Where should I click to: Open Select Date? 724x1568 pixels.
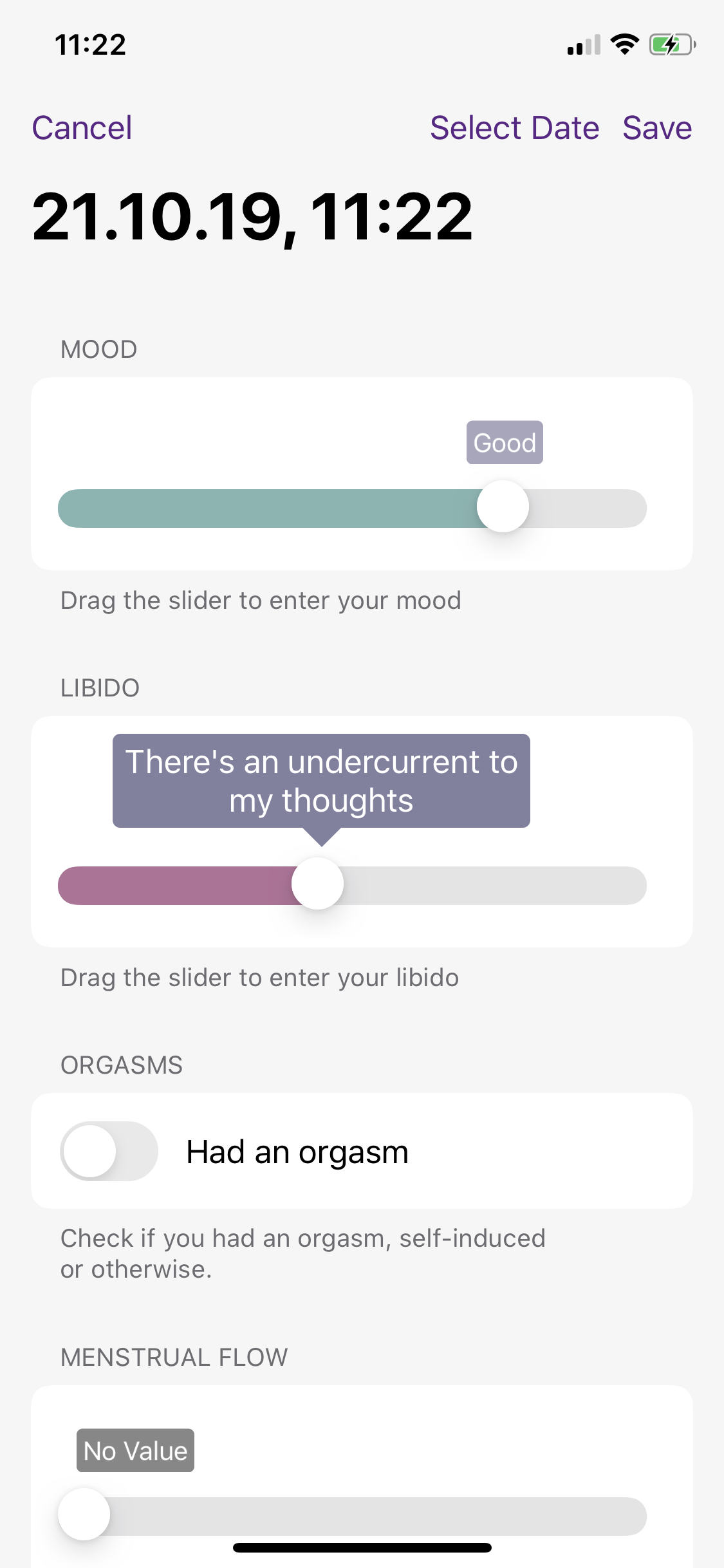point(514,127)
